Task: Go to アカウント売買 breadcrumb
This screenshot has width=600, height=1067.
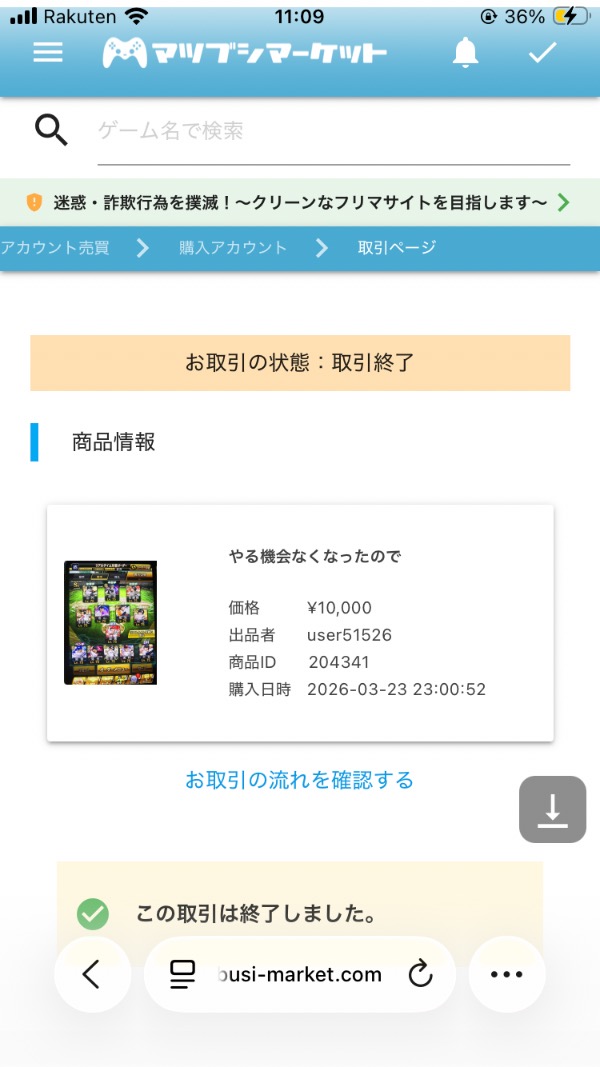Action: (x=55, y=248)
